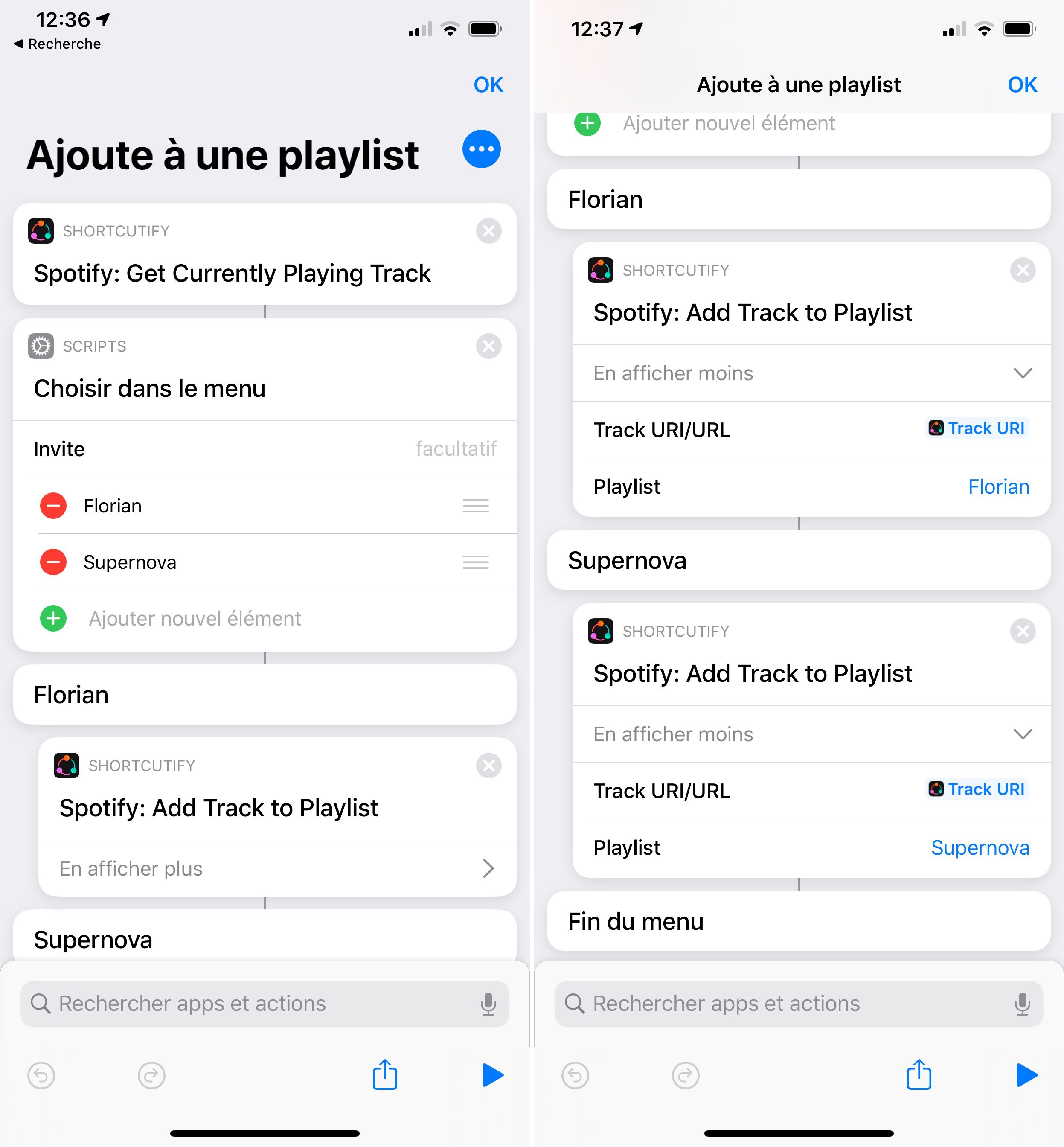This screenshot has width=1064, height=1147.
Task: Tap the undo arrow icon
Action: tap(41, 1075)
